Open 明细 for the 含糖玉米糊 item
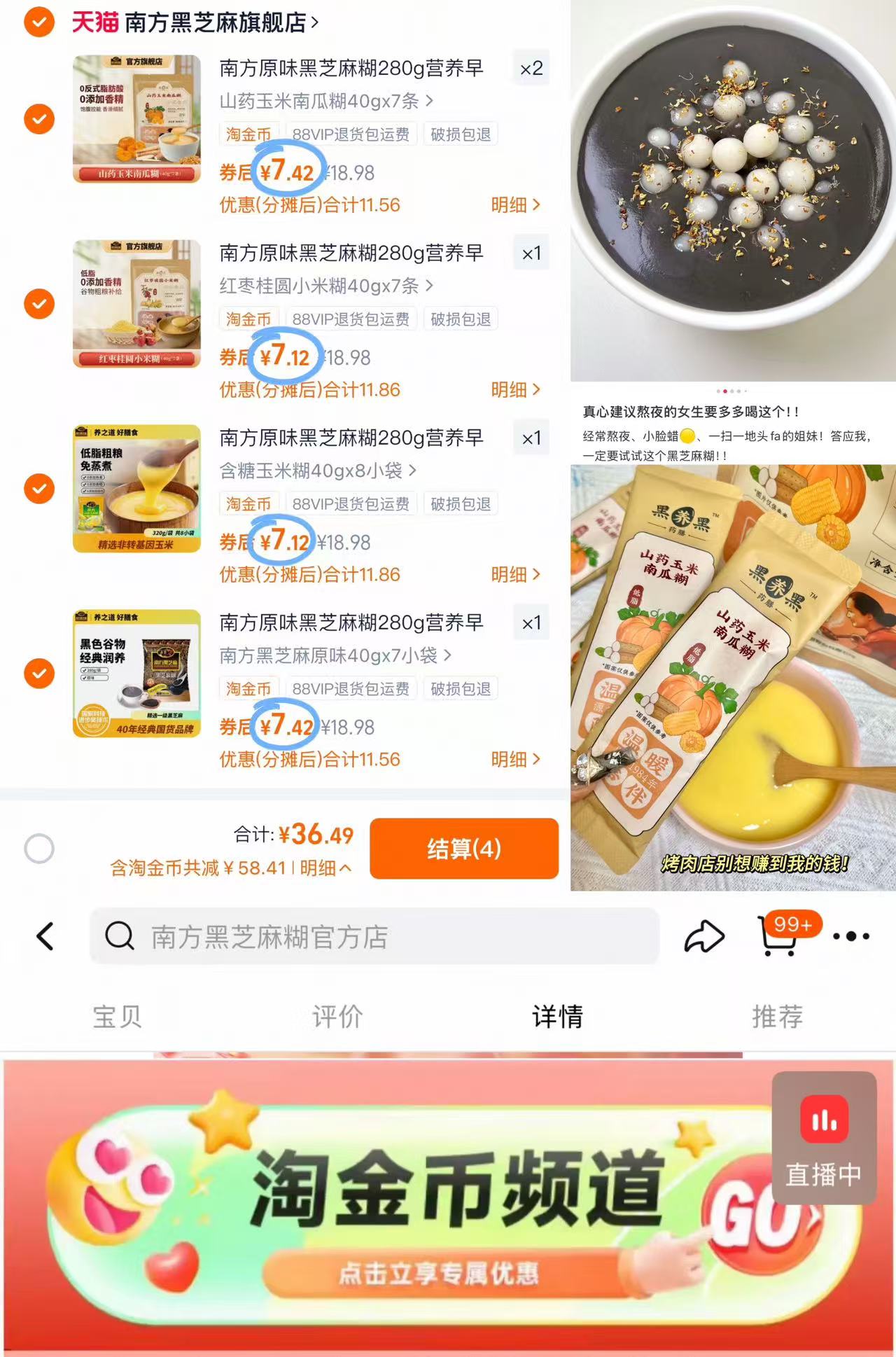Image resolution: width=896 pixels, height=1357 pixels. coord(517,574)
